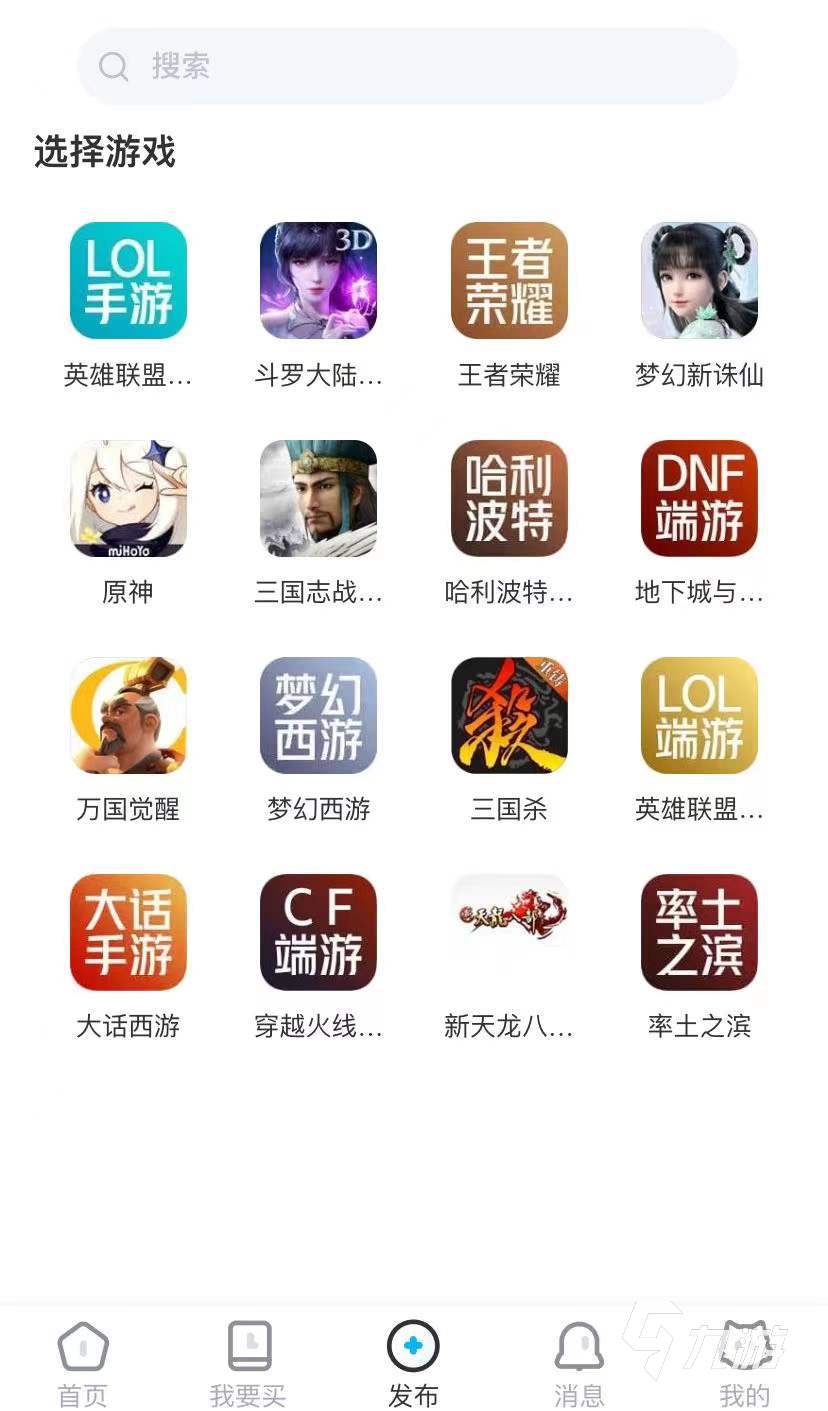
Task: Select the 率土之滨 game tile
Action: [699, 932]
